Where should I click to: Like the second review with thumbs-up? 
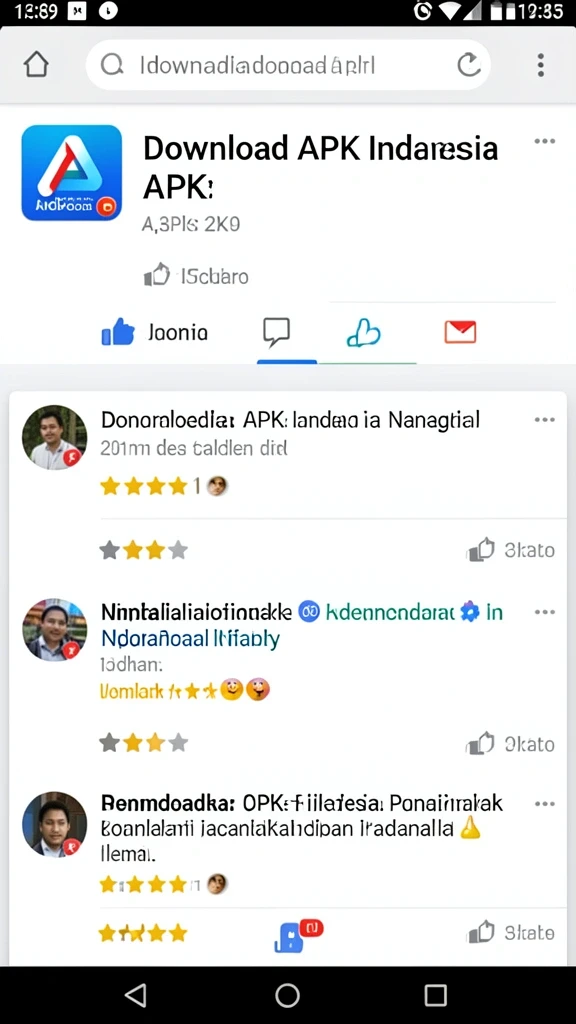(x=480, y=744)
